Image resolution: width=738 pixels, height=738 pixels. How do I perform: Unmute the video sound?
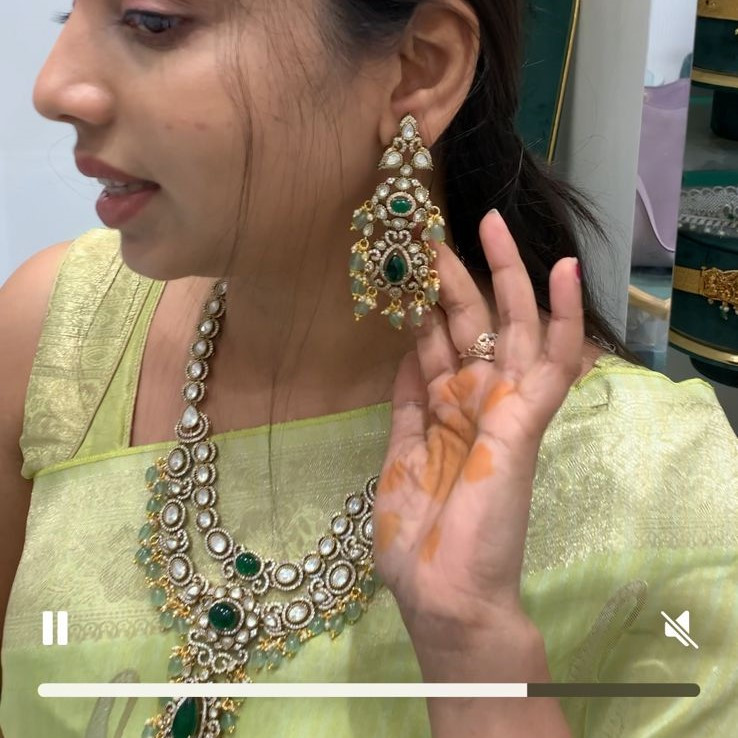tap(679, 629)
